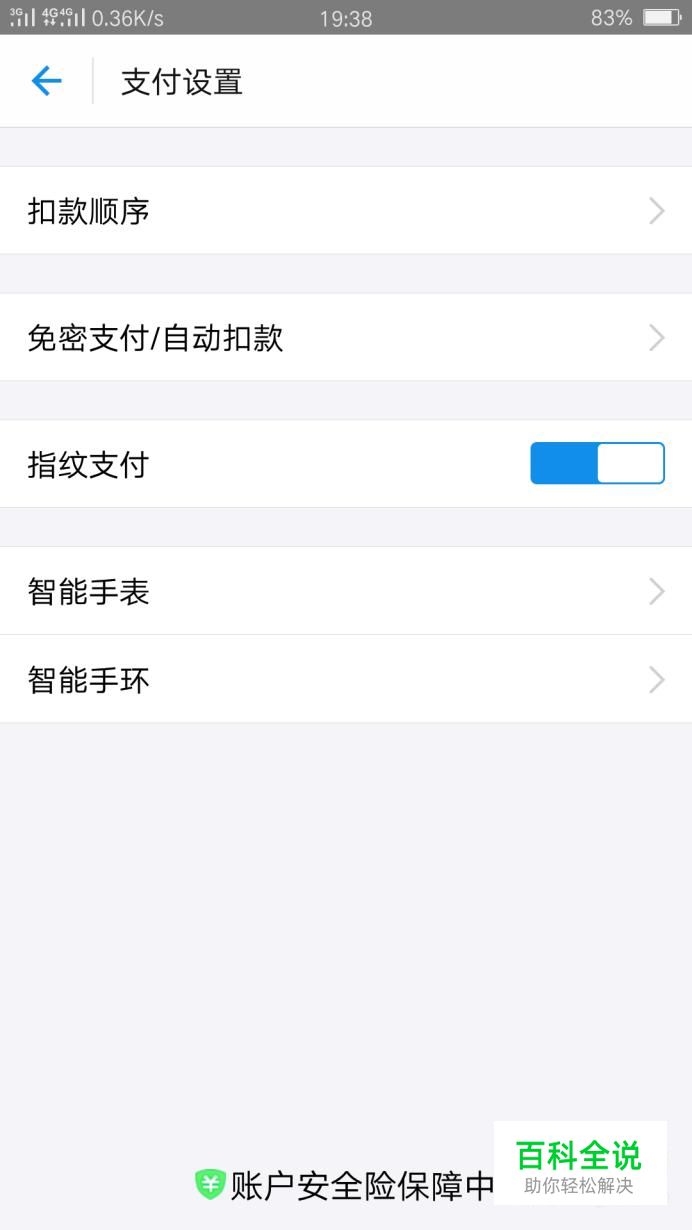
Task: Open 免密支付/自动扣款 settings
Action: pos(346,338)
